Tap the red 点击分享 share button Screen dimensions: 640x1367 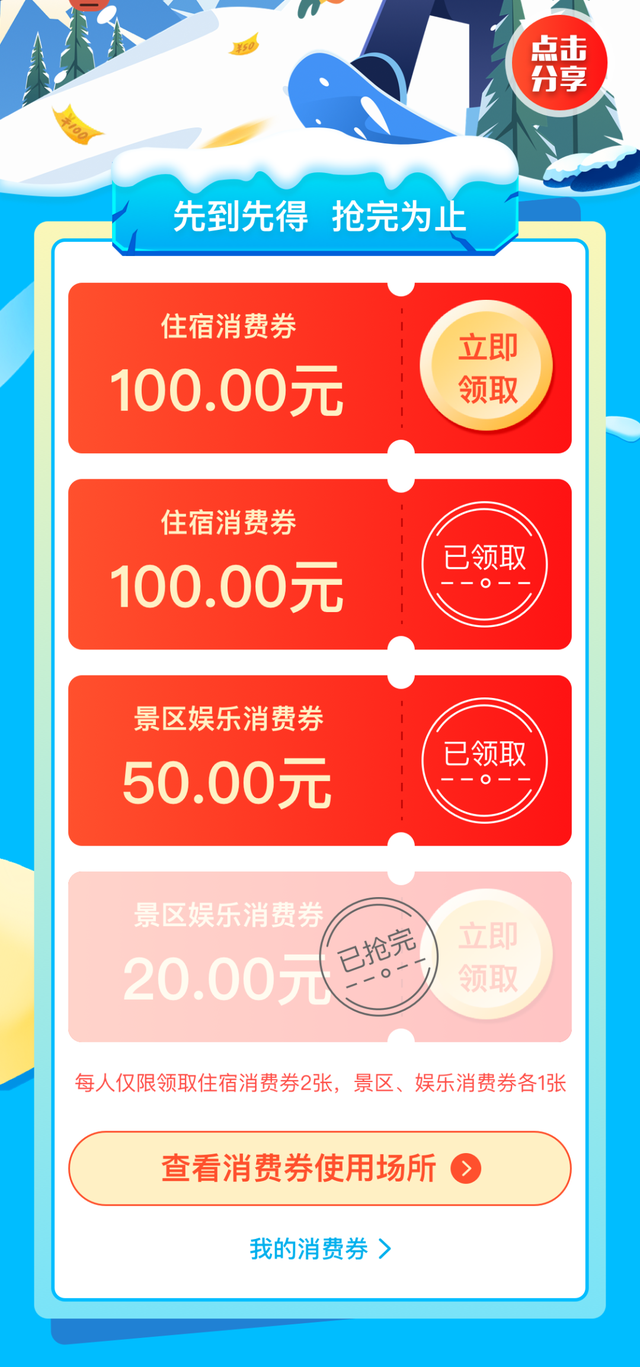click(x=559, y=64)
